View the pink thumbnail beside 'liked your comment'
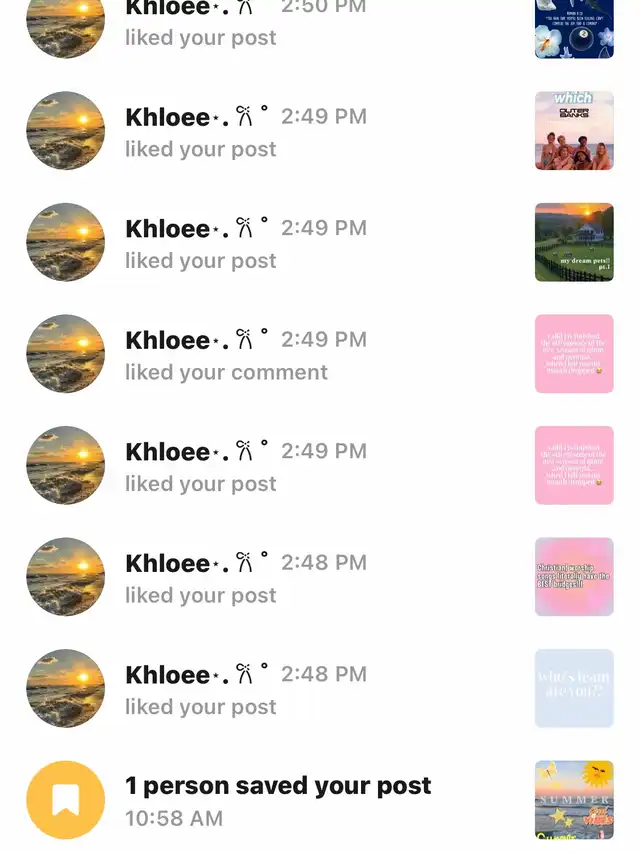Viewport: 640px width, 853px height. pyautogui.click(x=574, y=354)
